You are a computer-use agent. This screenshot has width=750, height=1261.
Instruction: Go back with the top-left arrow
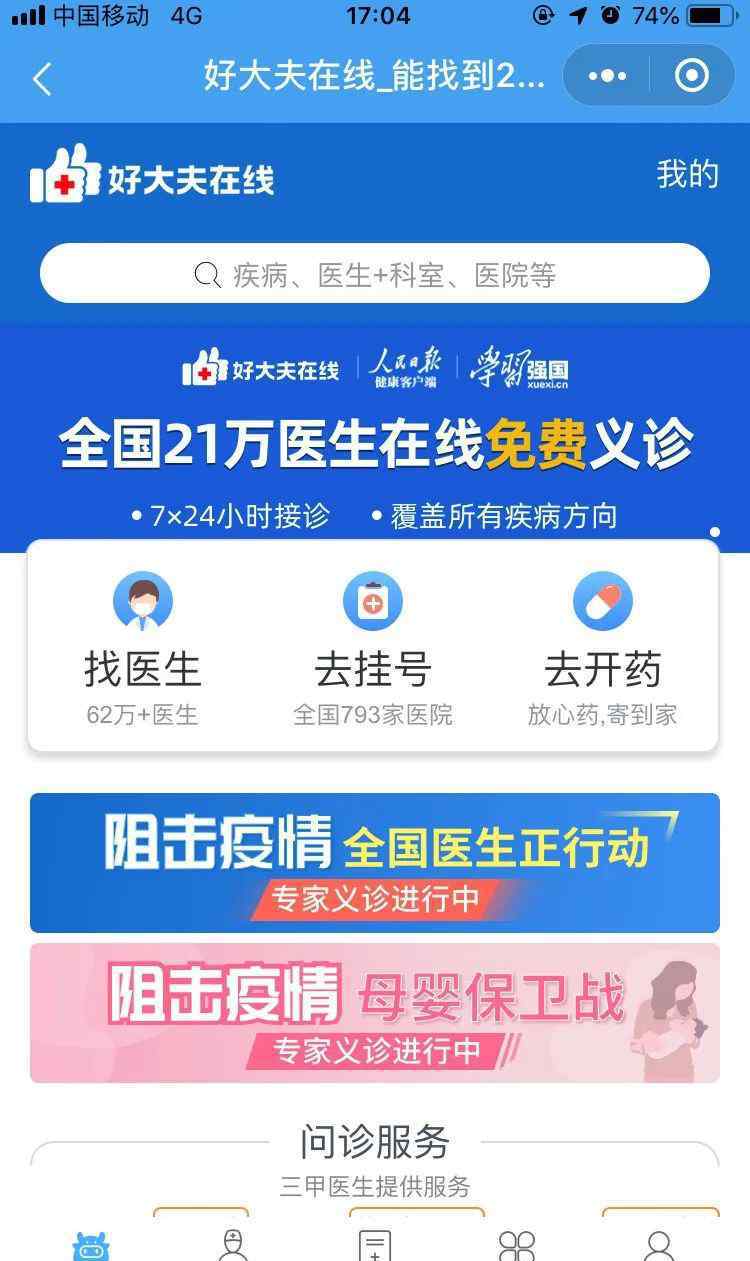[x=41, y=78]
